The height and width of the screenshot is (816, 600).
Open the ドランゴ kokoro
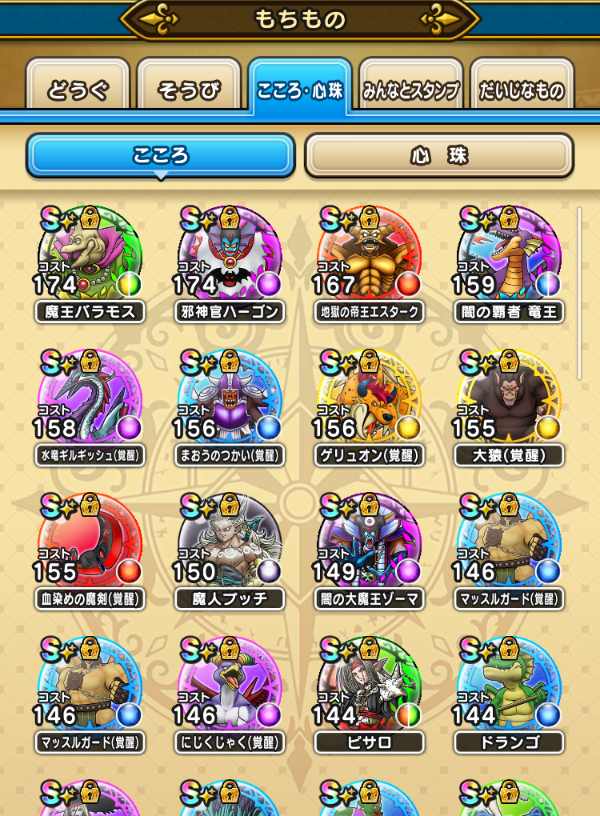509,688
